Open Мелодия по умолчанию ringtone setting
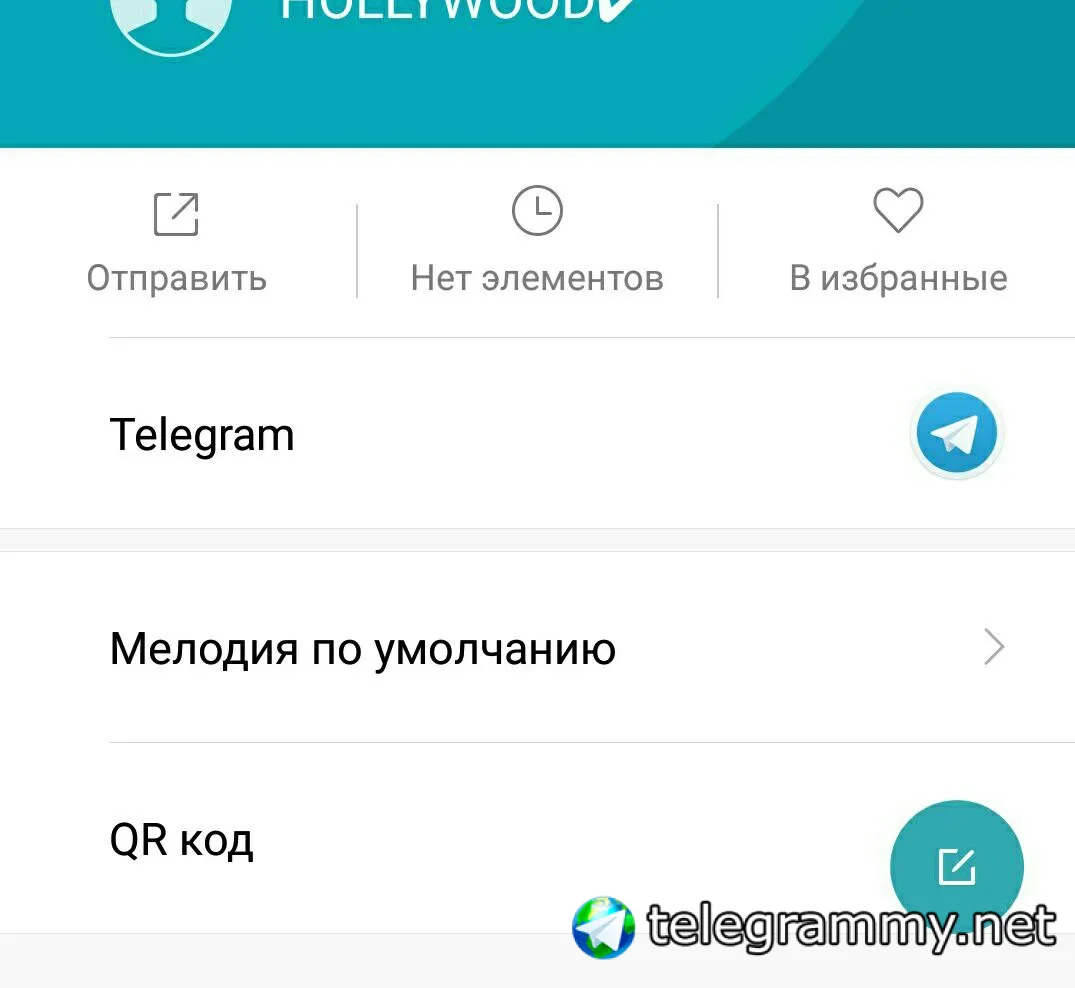The image size is (1075, 988). point(540,648)
